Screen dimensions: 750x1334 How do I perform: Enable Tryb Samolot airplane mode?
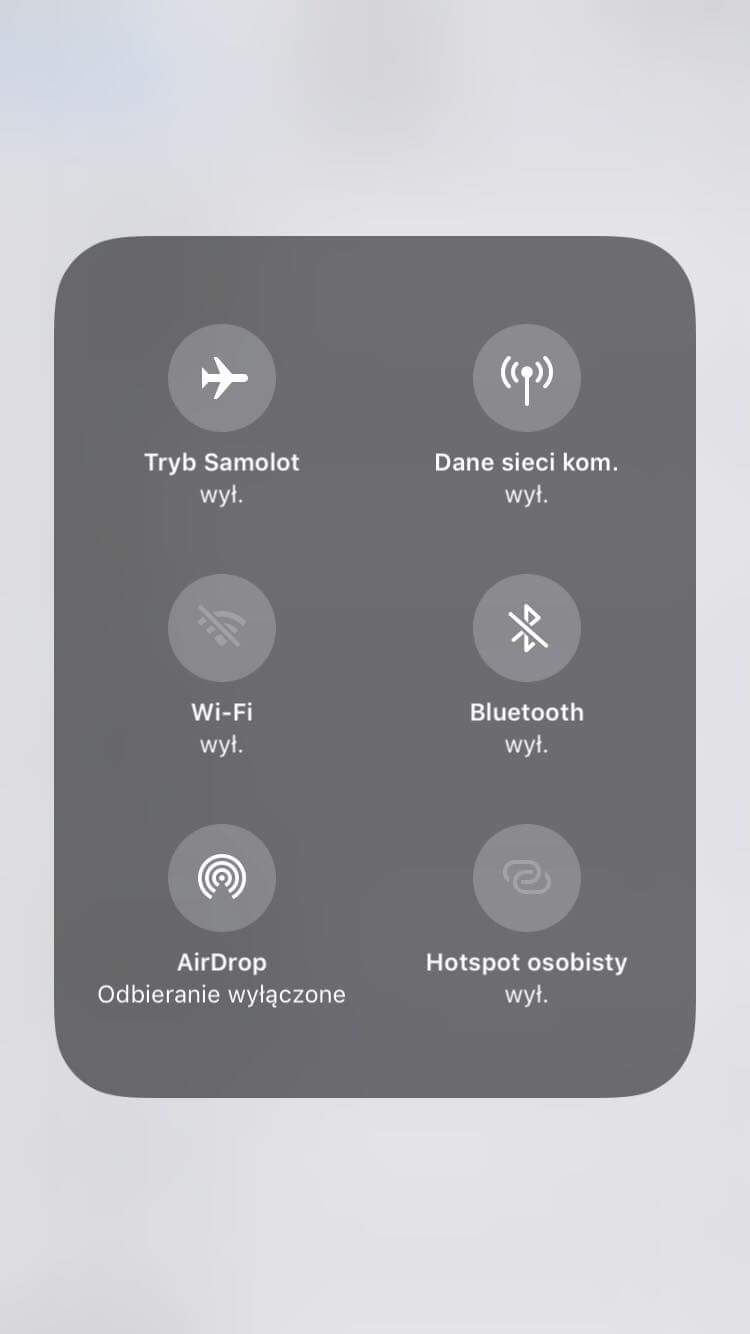click(x=222, y=378)
